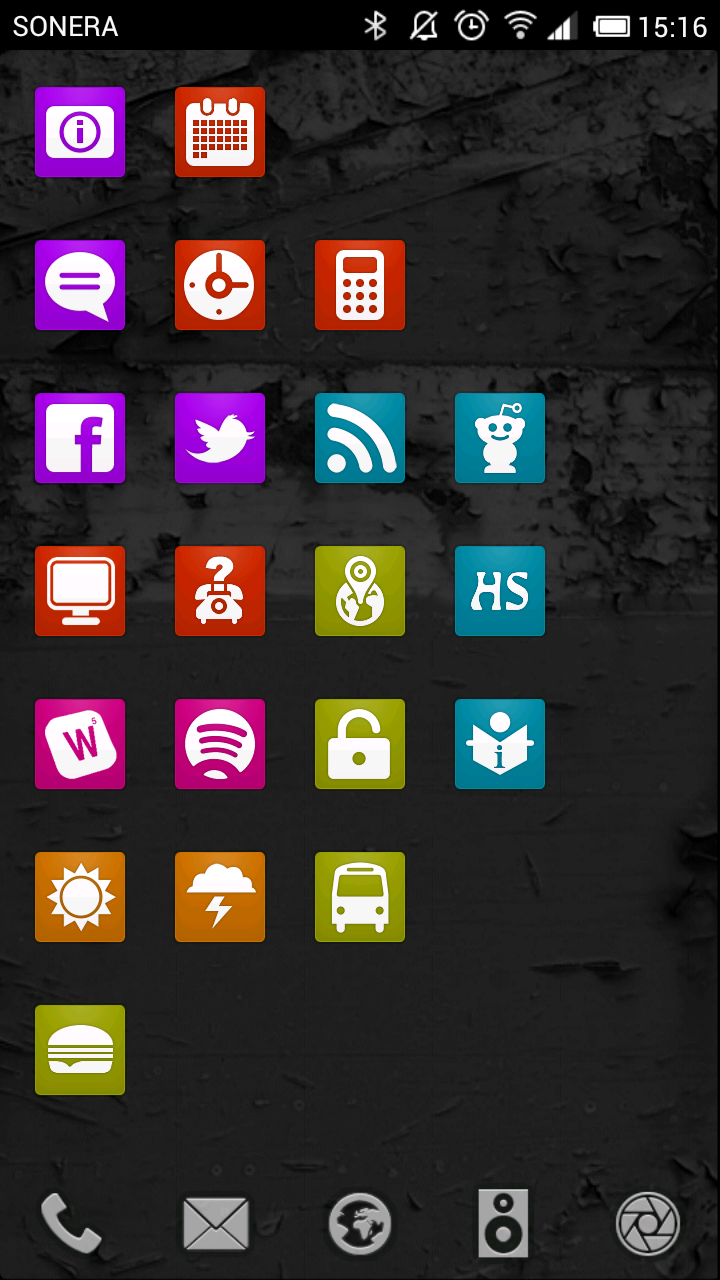Open the thunderstorm cloud weather app
The height and width of the screenshot is (1280, 720).
pyautogui.click(x=220, y=897)
